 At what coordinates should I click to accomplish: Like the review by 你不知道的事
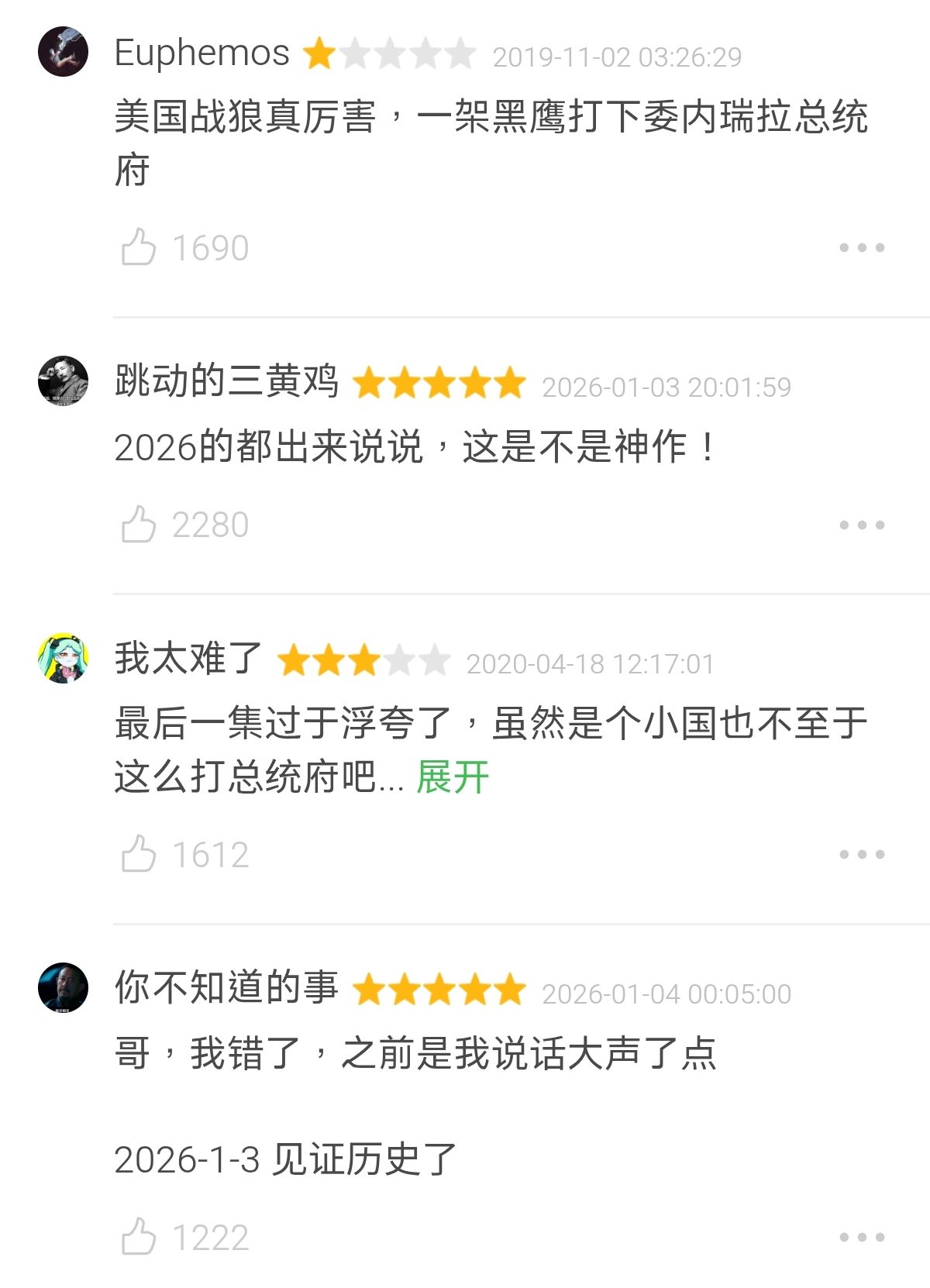click(139, 1237)
